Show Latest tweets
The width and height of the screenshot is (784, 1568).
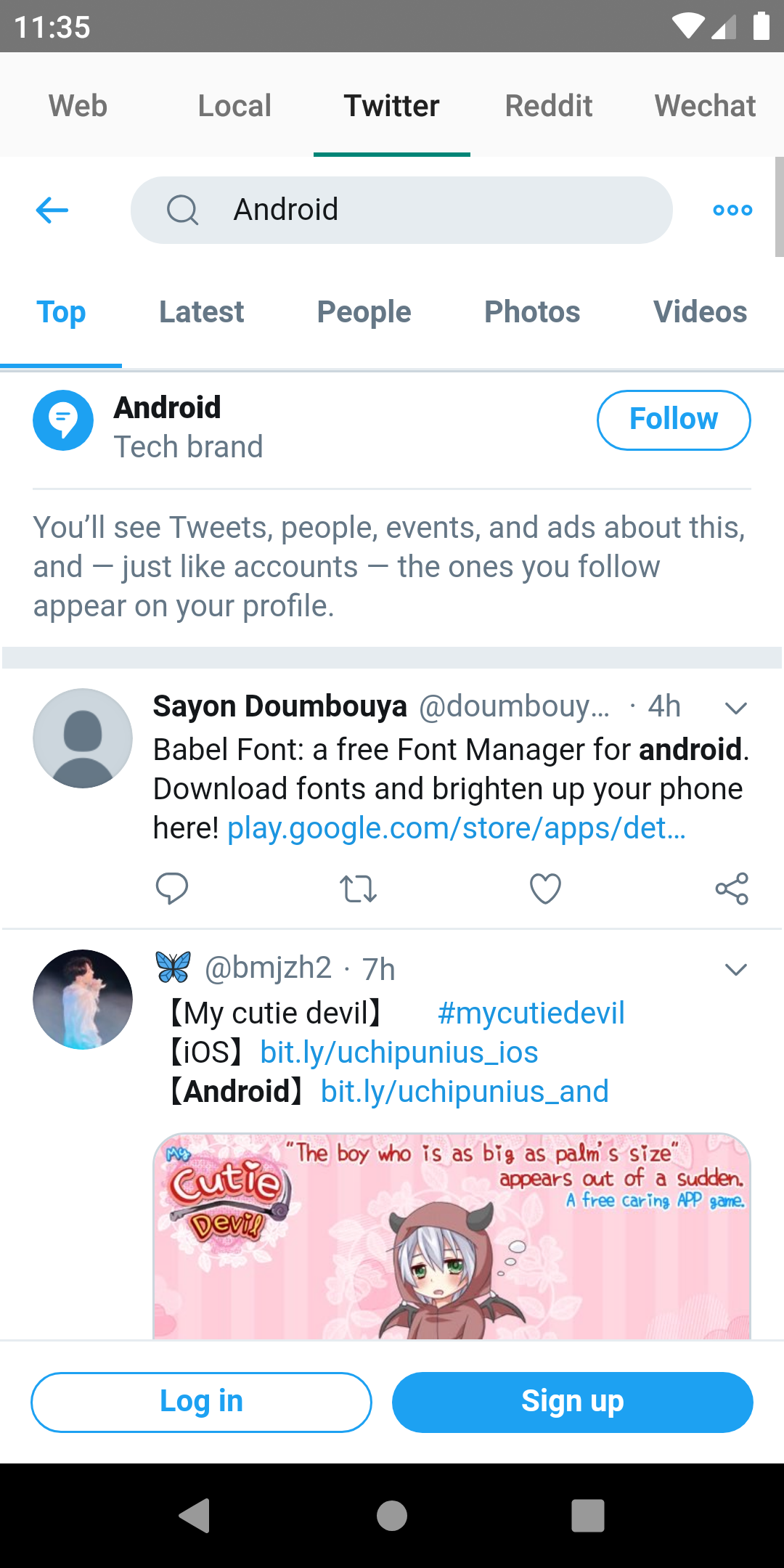201,312
